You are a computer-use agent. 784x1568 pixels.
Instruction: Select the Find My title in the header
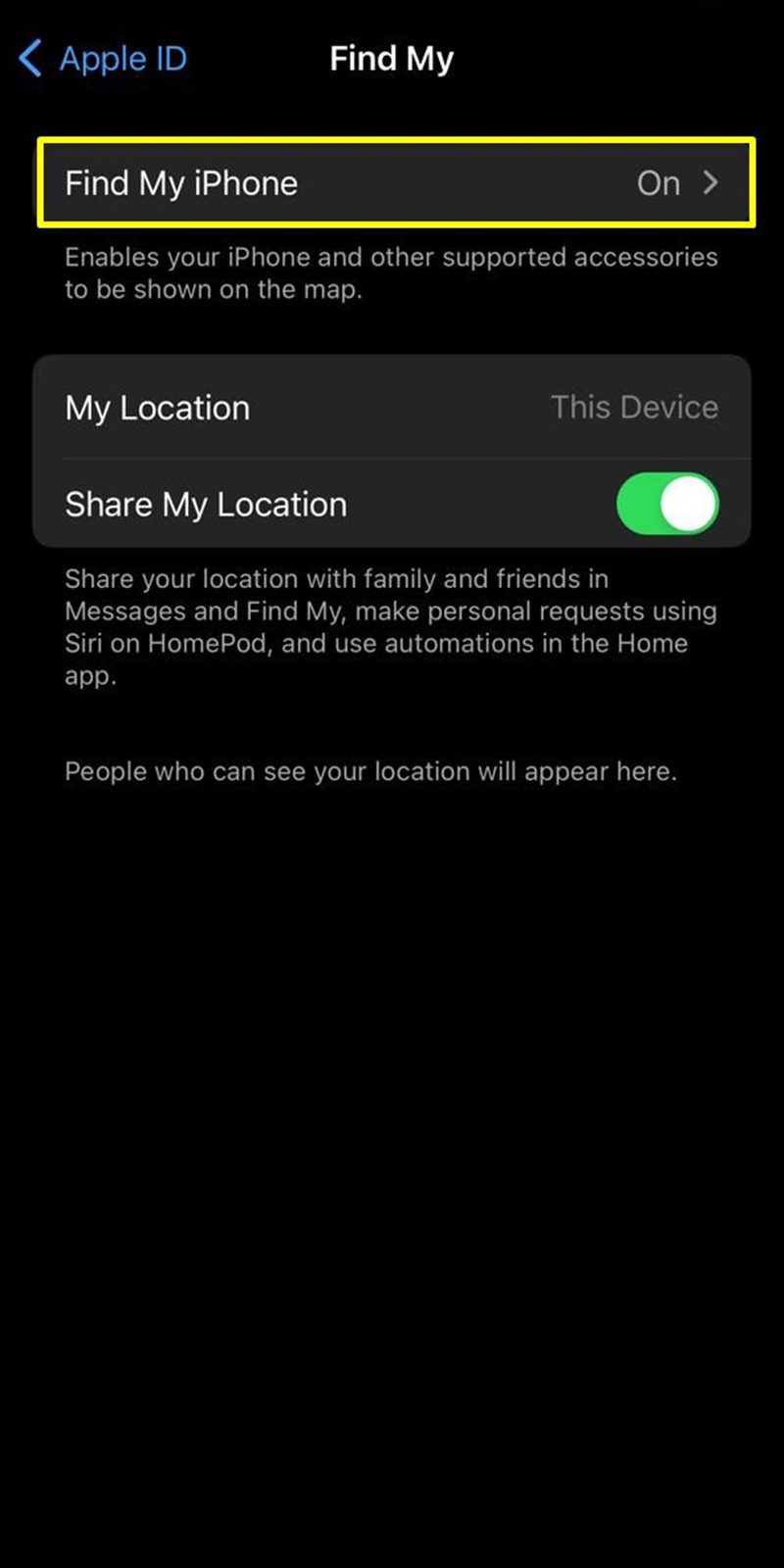391,58
